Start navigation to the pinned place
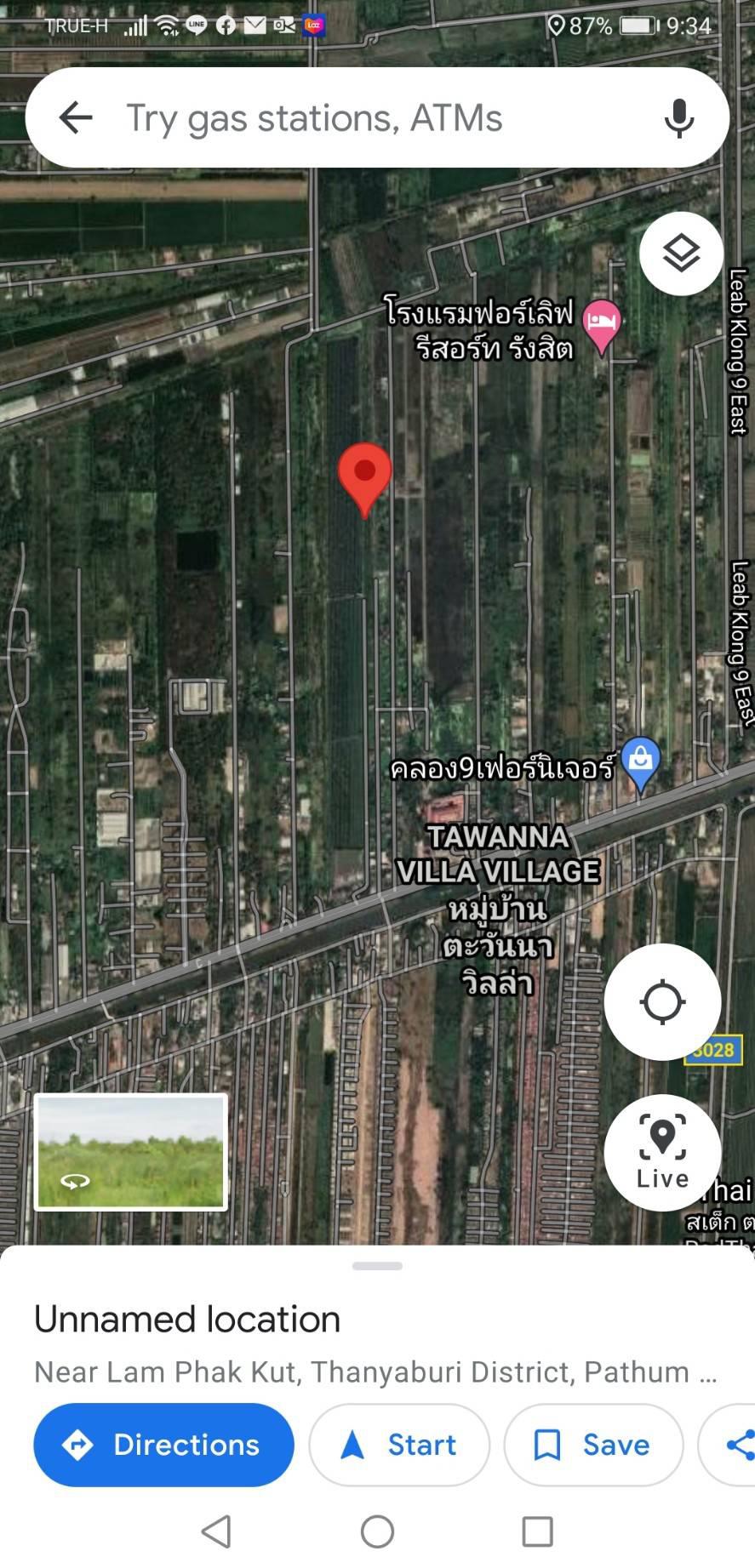The width and height of the screenshot is (755, 1568). click(x=399, y=1445)
